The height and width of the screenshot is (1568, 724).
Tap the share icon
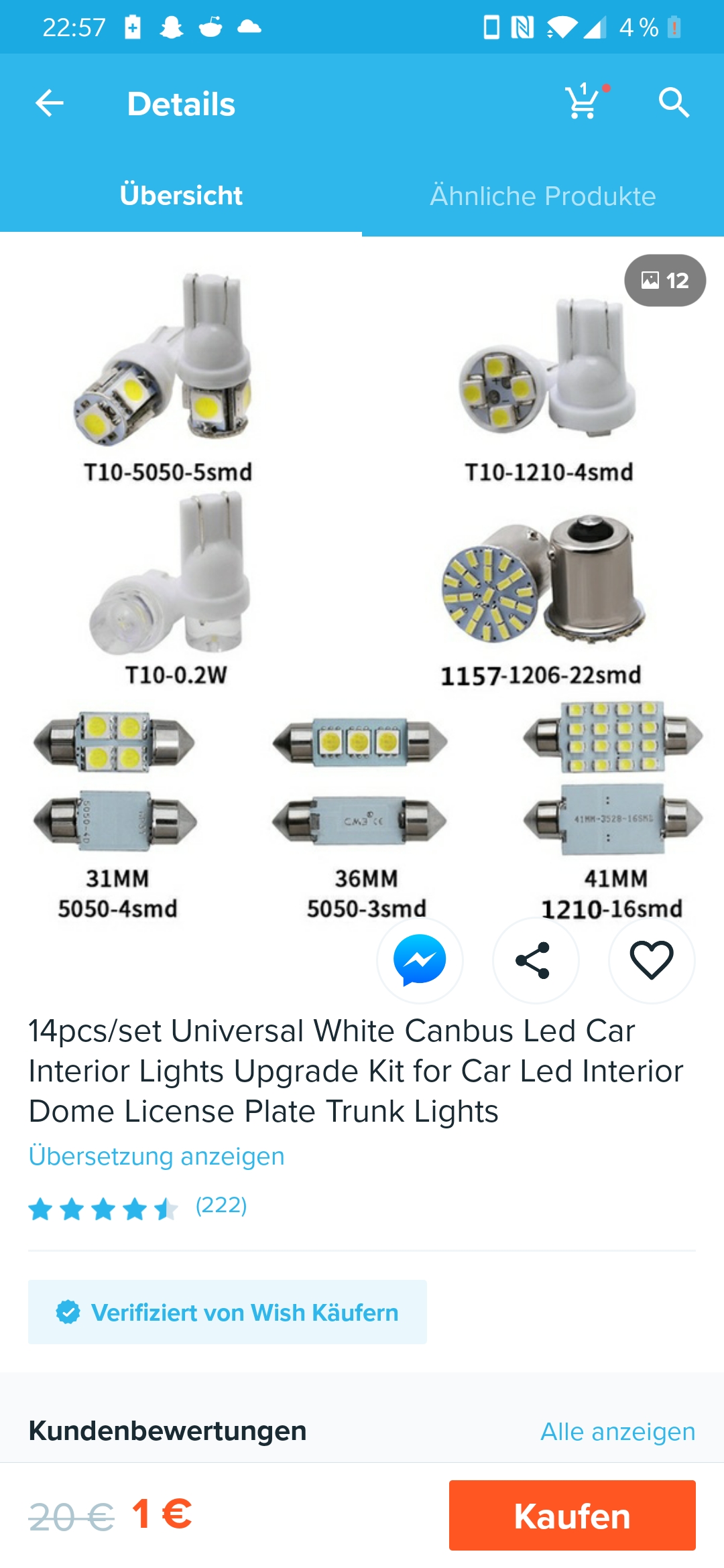(536, 960)
